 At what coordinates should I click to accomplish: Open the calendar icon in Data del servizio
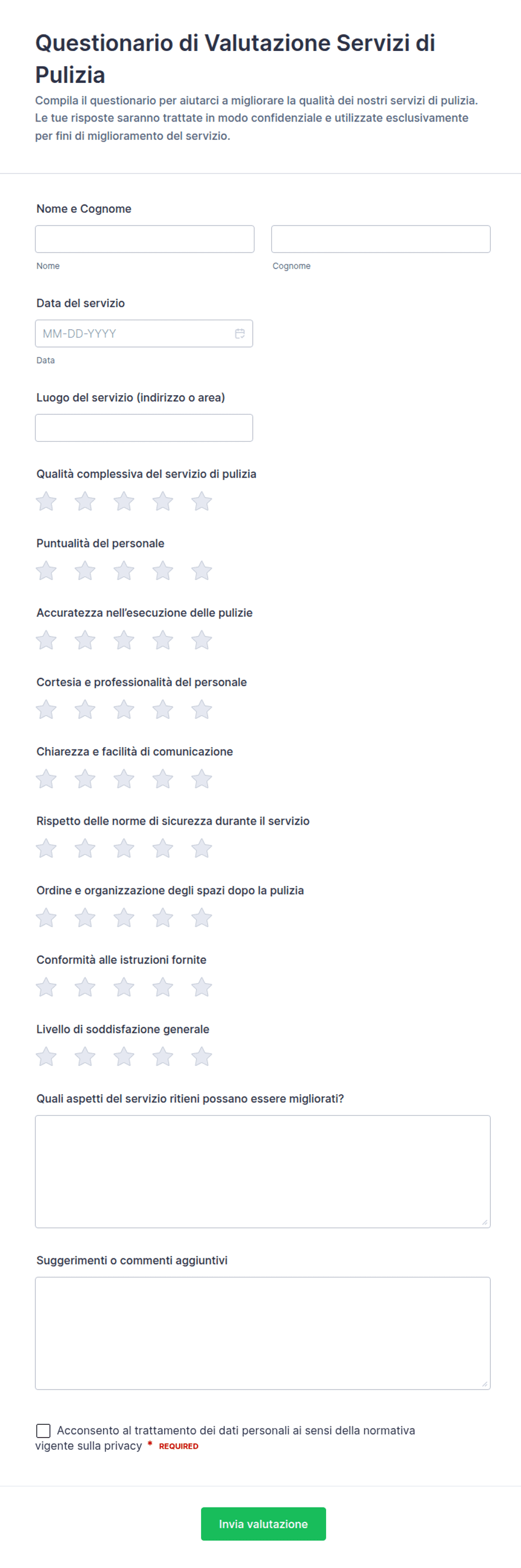point(239,334)
